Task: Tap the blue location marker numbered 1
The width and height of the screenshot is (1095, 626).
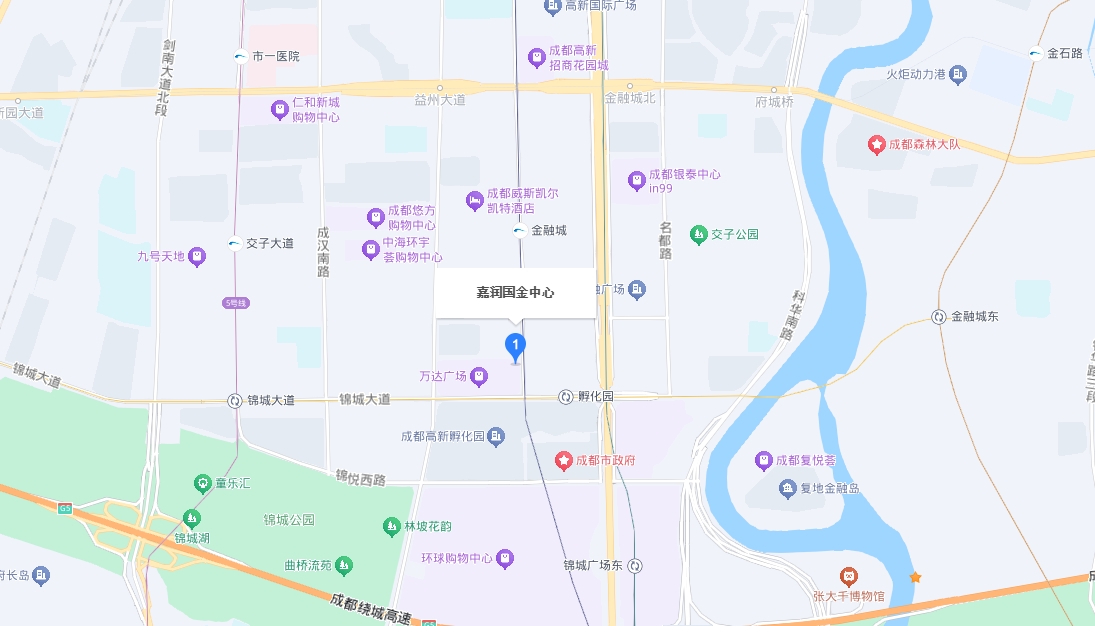Action: tap(515, 347)
